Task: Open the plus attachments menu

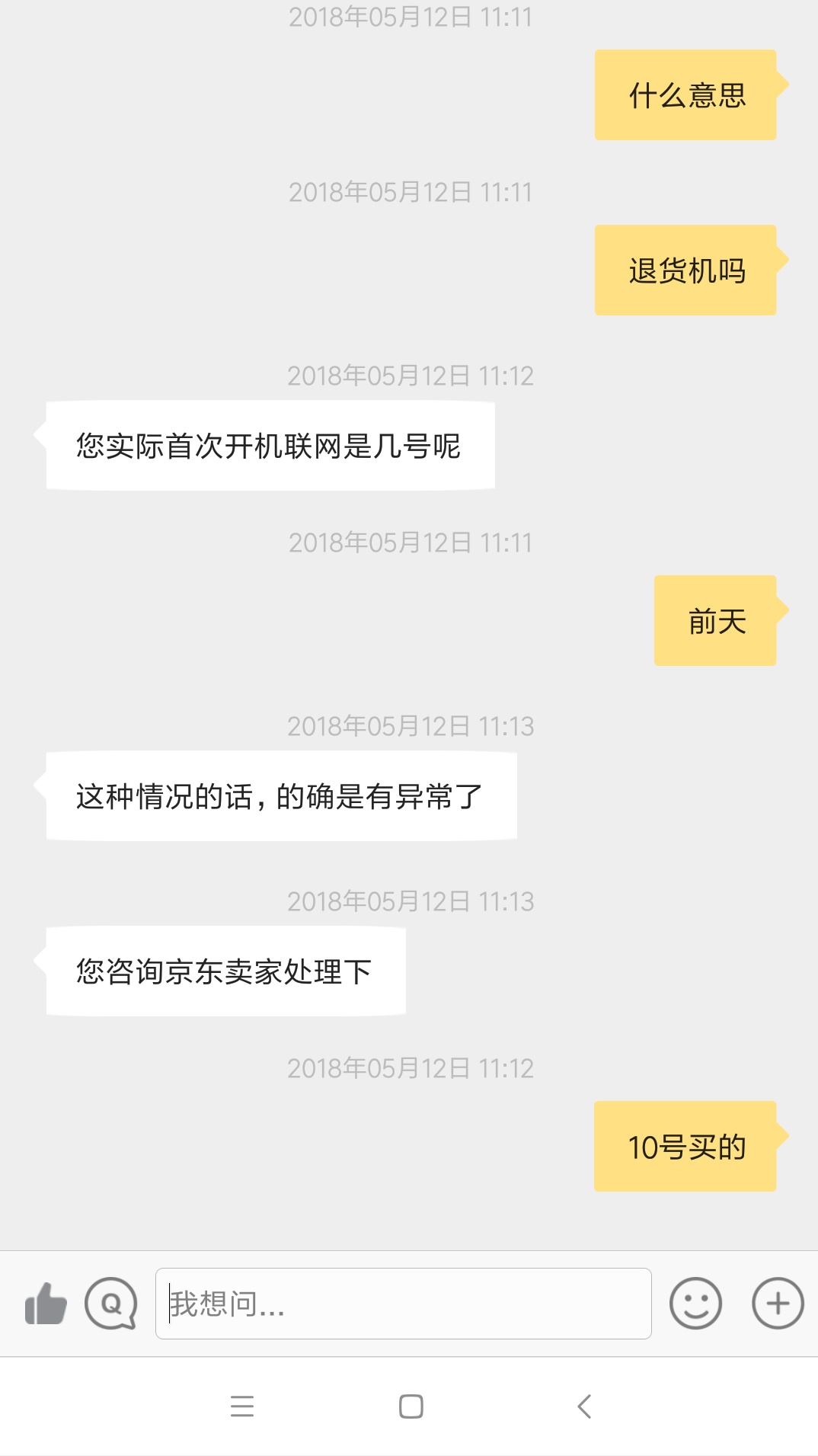Action: coord(778,1304)
